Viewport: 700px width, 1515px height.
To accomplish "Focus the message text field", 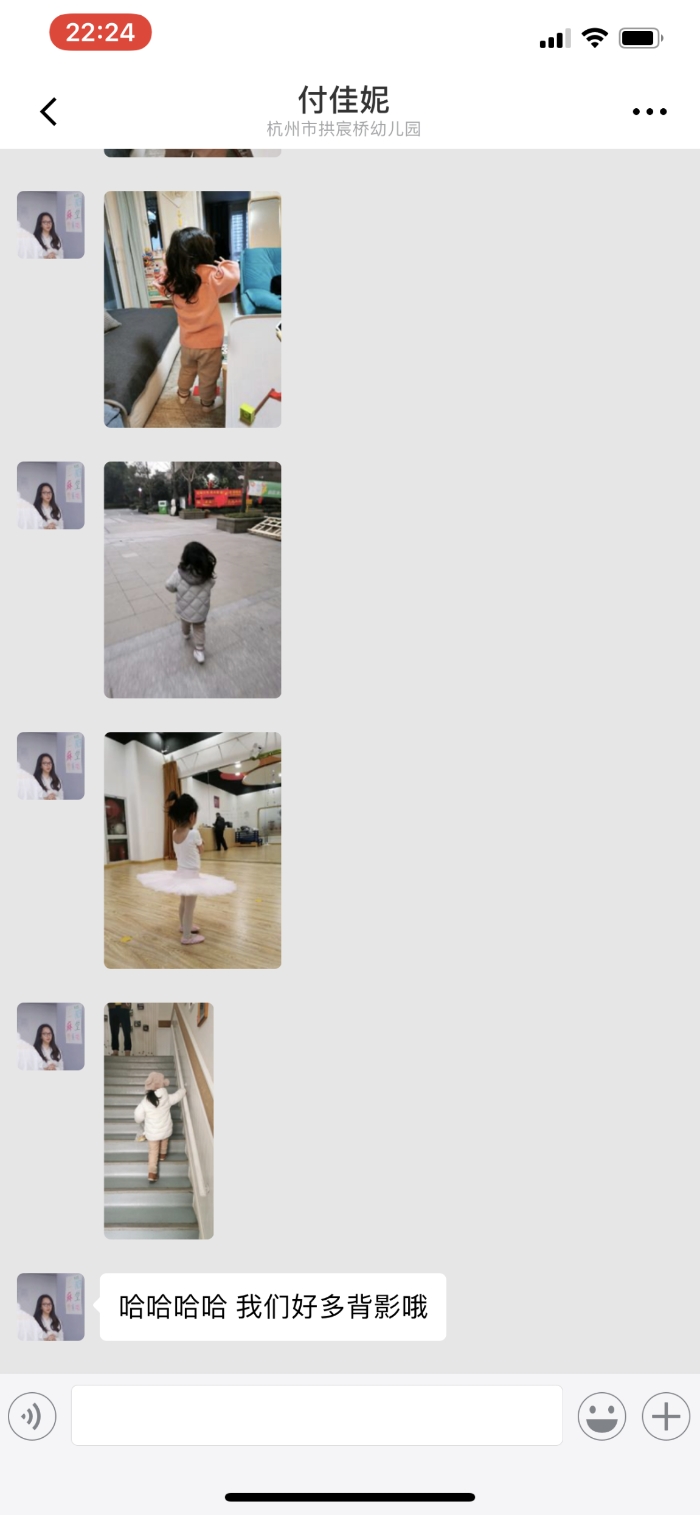I will [316, 1415].
